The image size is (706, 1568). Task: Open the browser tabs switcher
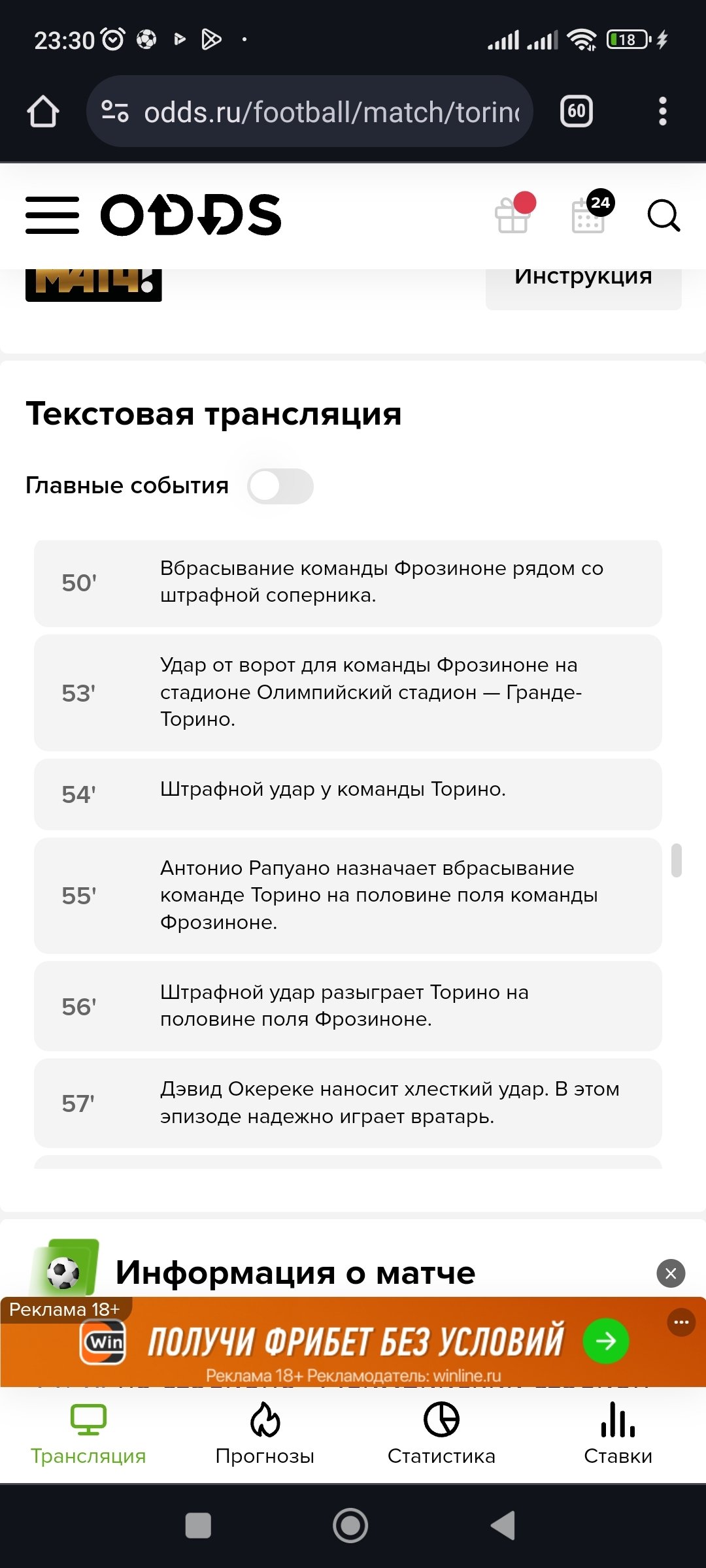(577, 112)
